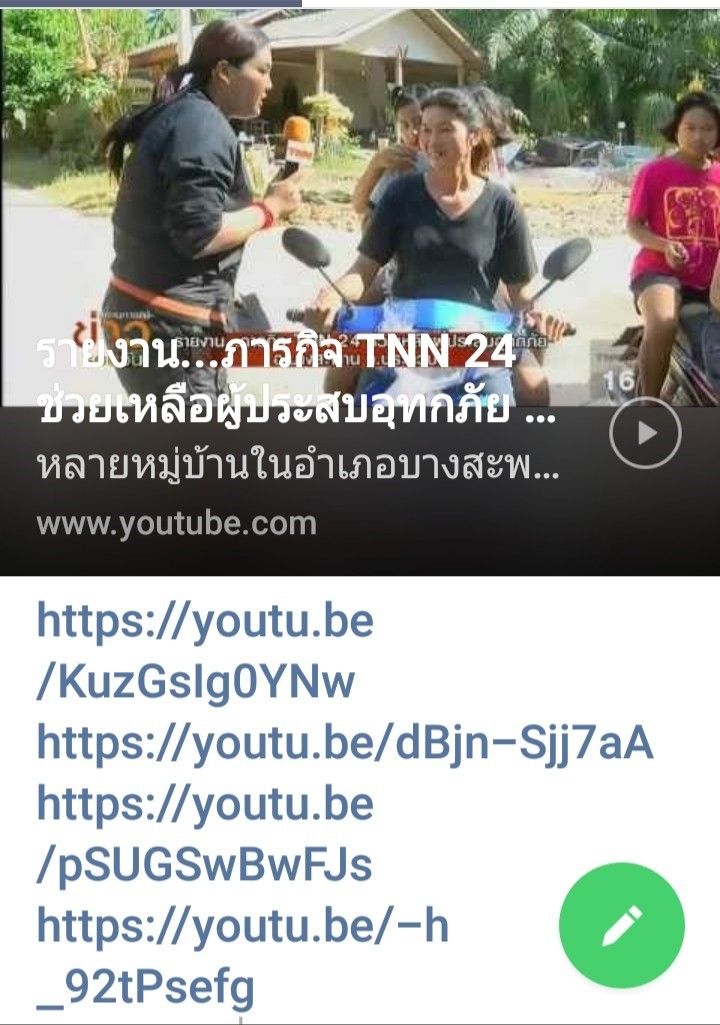Open the youtu.be/-h_92tPsefg link
The height and width of the screenshot is (1025, 720).
point(242,956)
